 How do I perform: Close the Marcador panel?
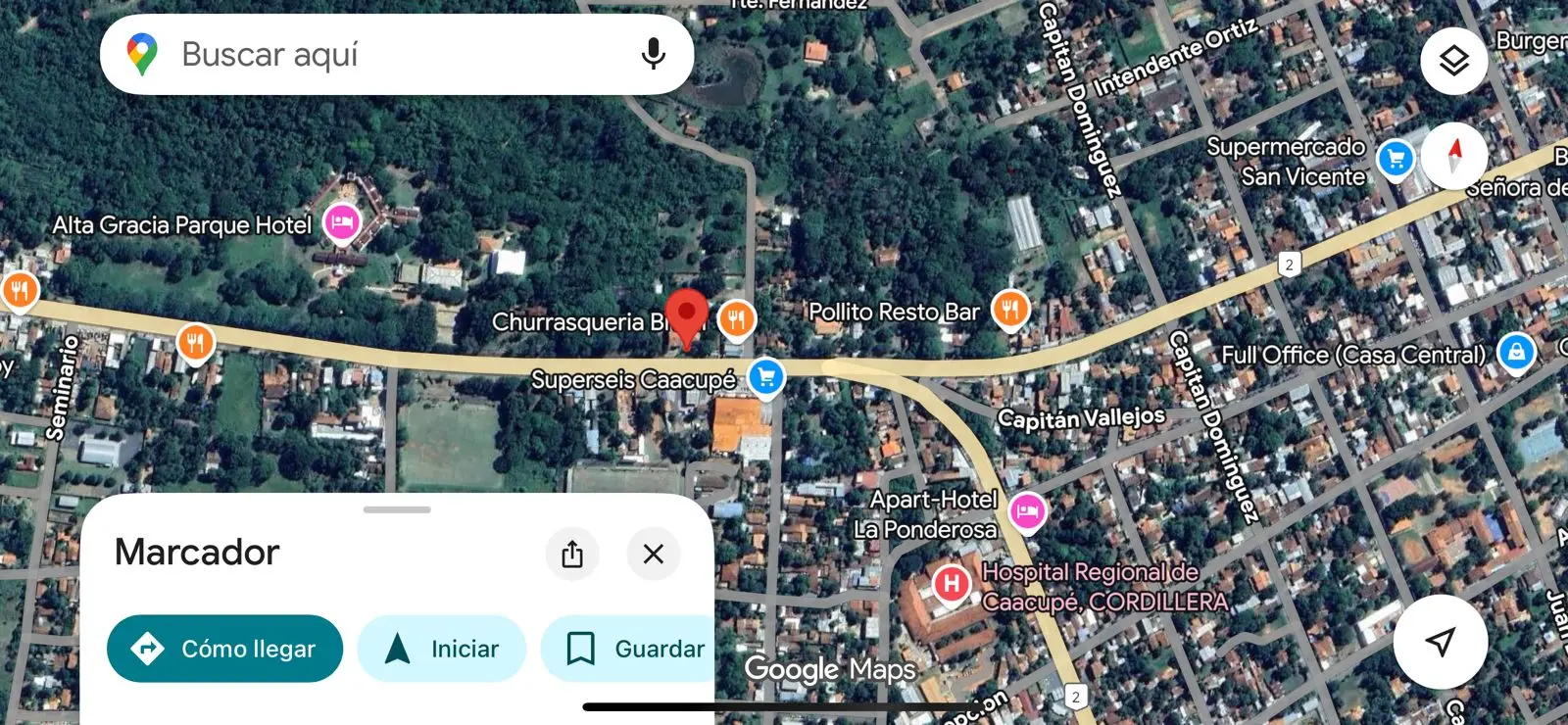click(654, 555)
